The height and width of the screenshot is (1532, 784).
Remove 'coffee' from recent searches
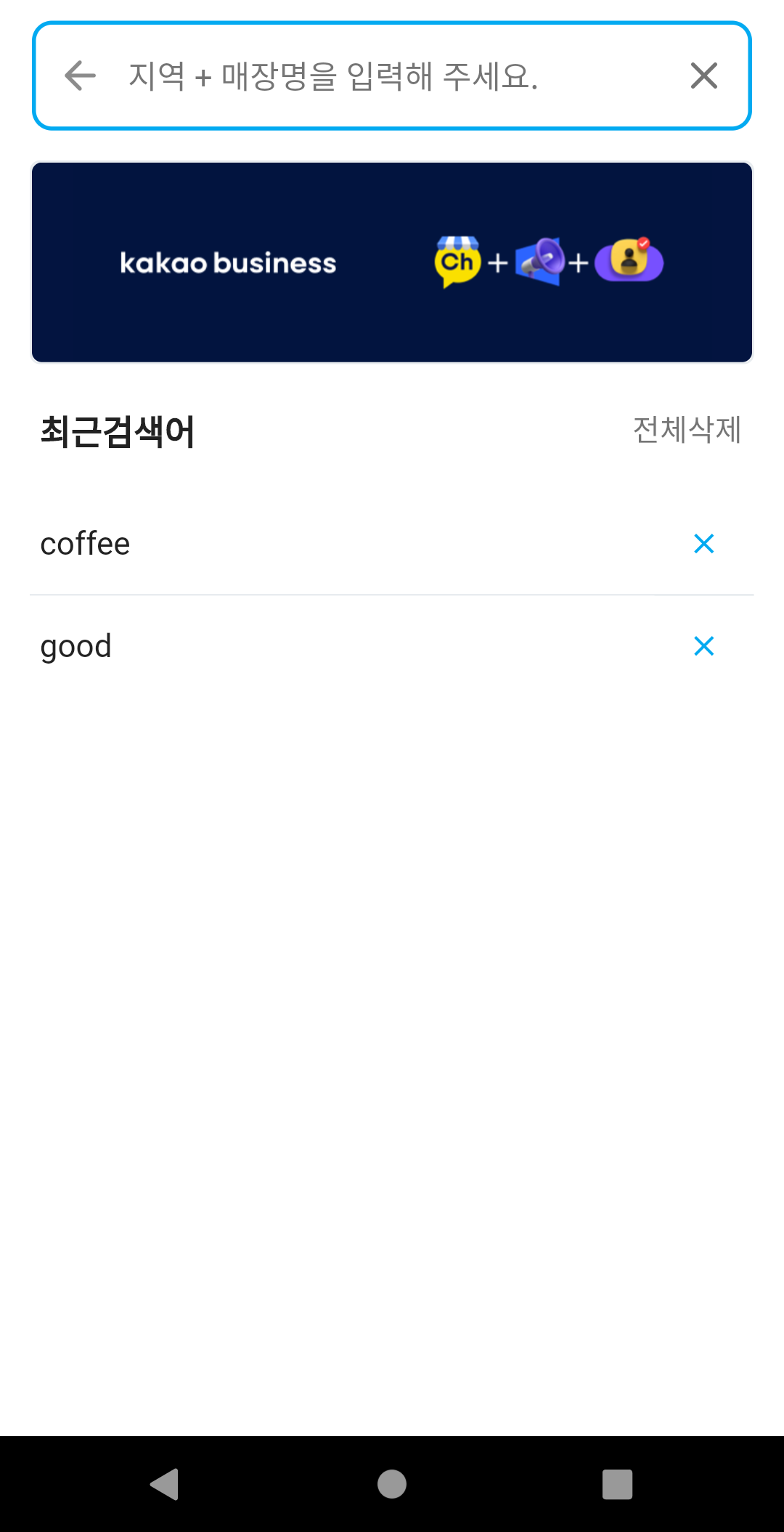703,543
